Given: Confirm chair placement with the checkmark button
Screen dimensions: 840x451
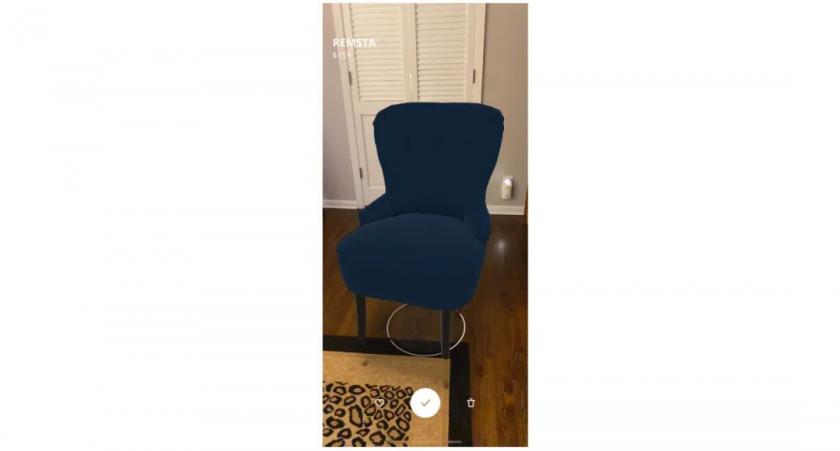Looking at the screenshot, I should tap(425, 402).
